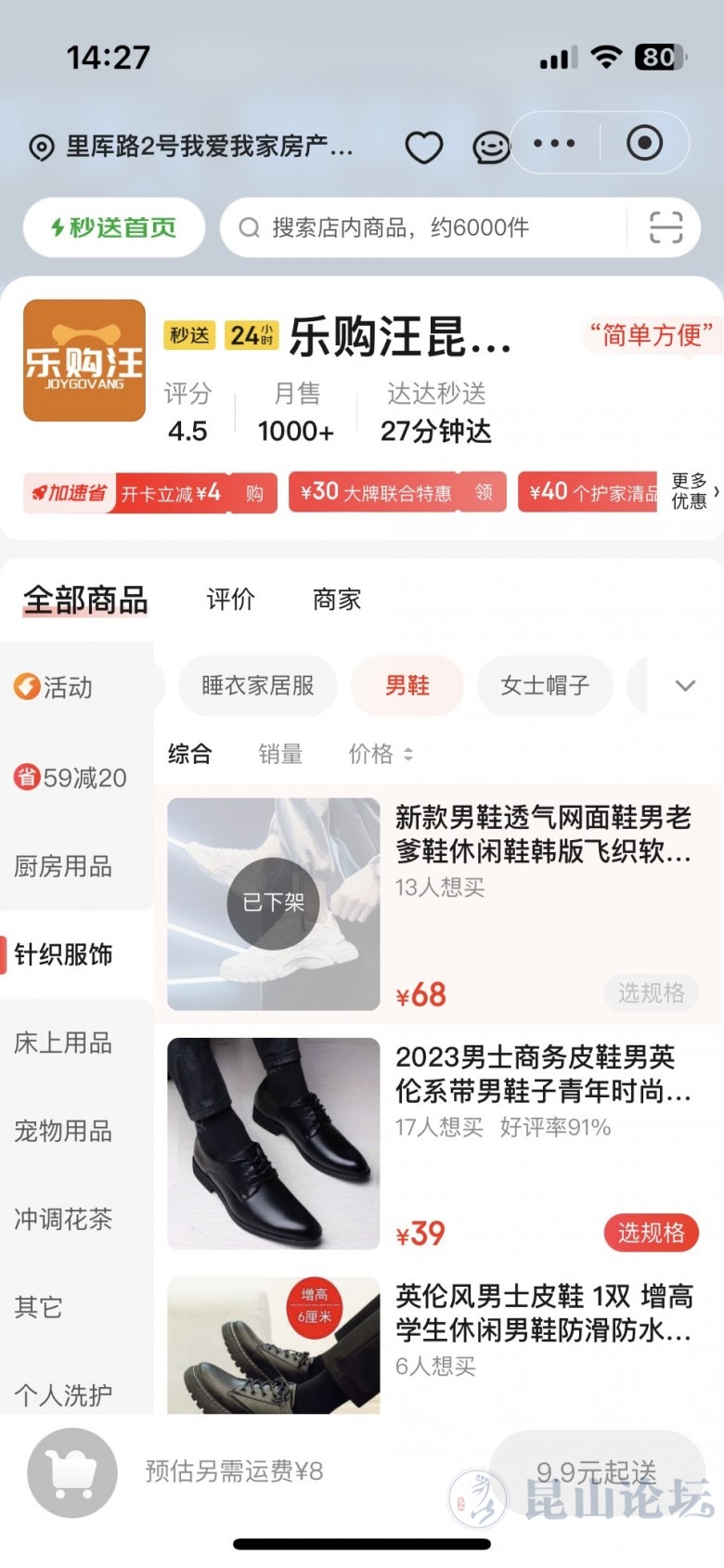Tap the 秒送首页 button

[114, 227]
